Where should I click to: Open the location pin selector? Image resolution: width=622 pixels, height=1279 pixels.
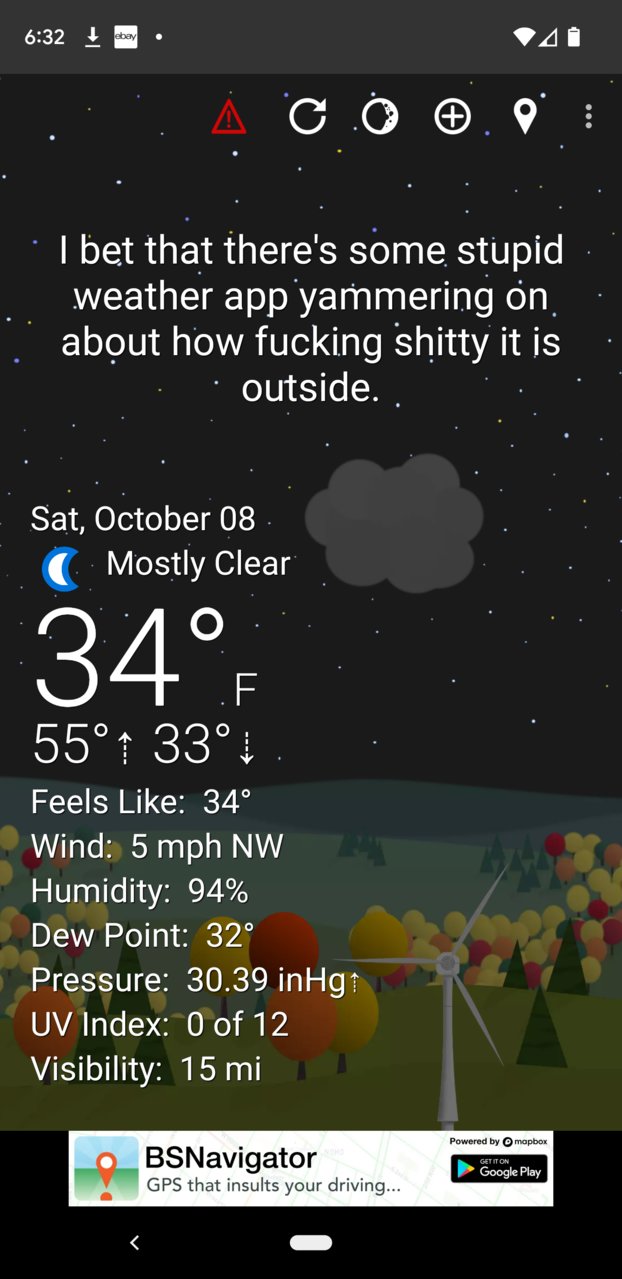click(525, 117)
